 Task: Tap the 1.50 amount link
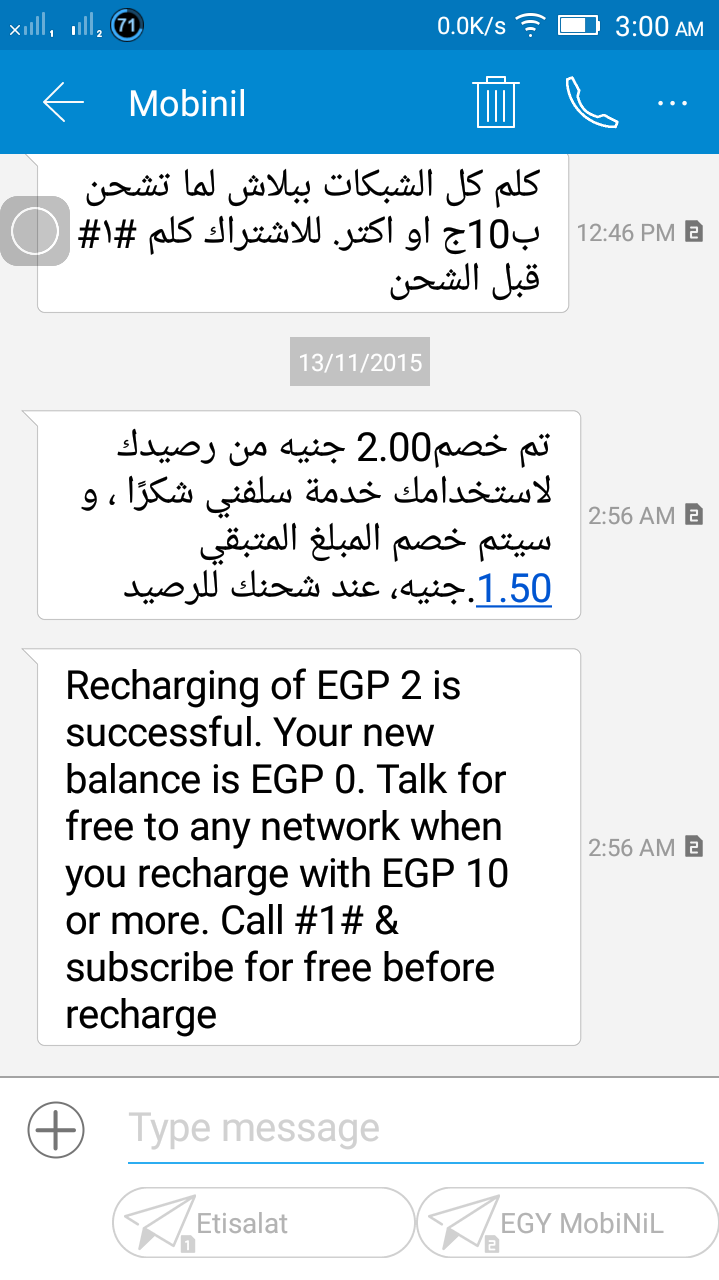coord(514,589)
